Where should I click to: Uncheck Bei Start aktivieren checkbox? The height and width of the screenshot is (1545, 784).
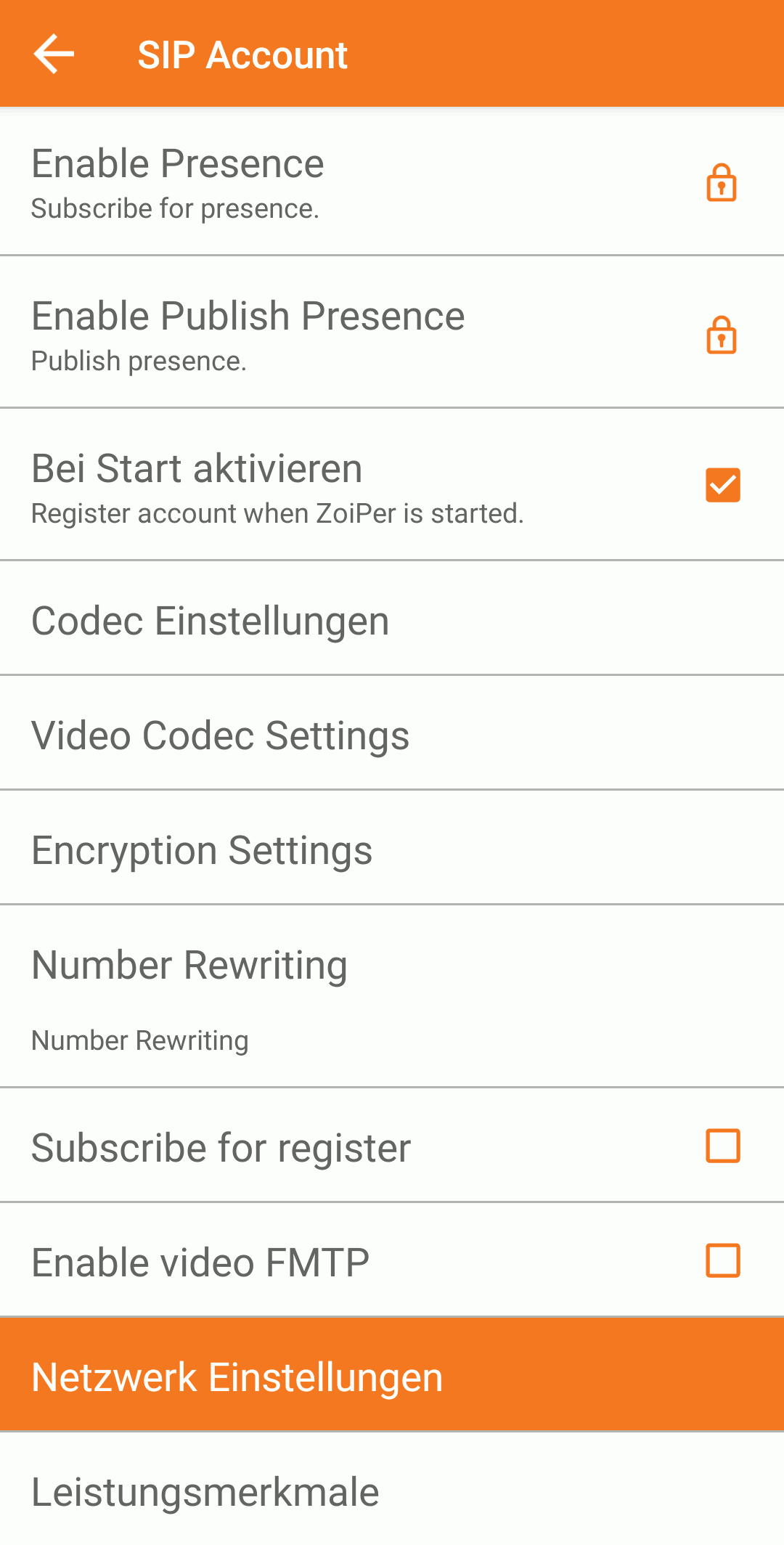pyautogui.click(x=723, y=485)
